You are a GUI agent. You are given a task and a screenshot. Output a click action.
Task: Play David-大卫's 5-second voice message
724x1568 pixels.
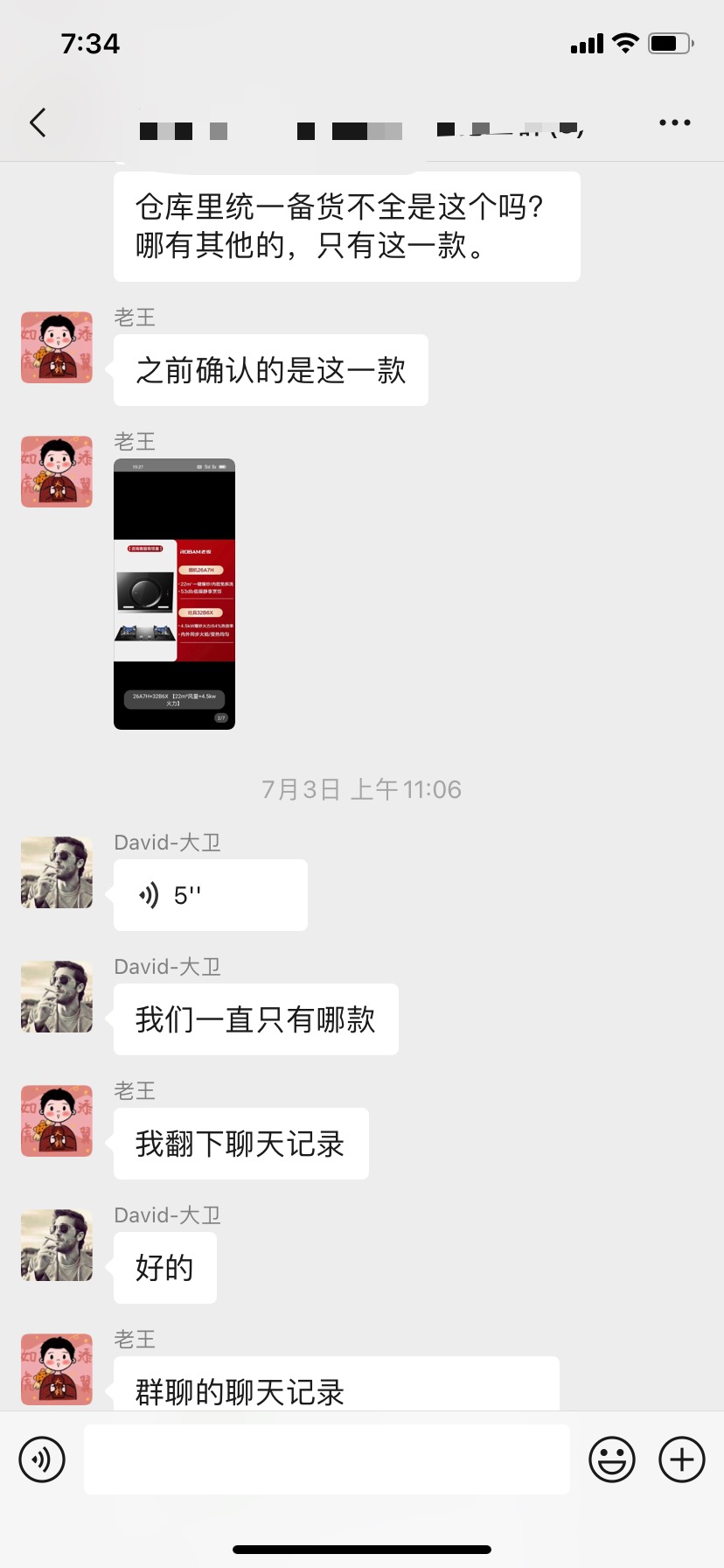tap(210, 895)
